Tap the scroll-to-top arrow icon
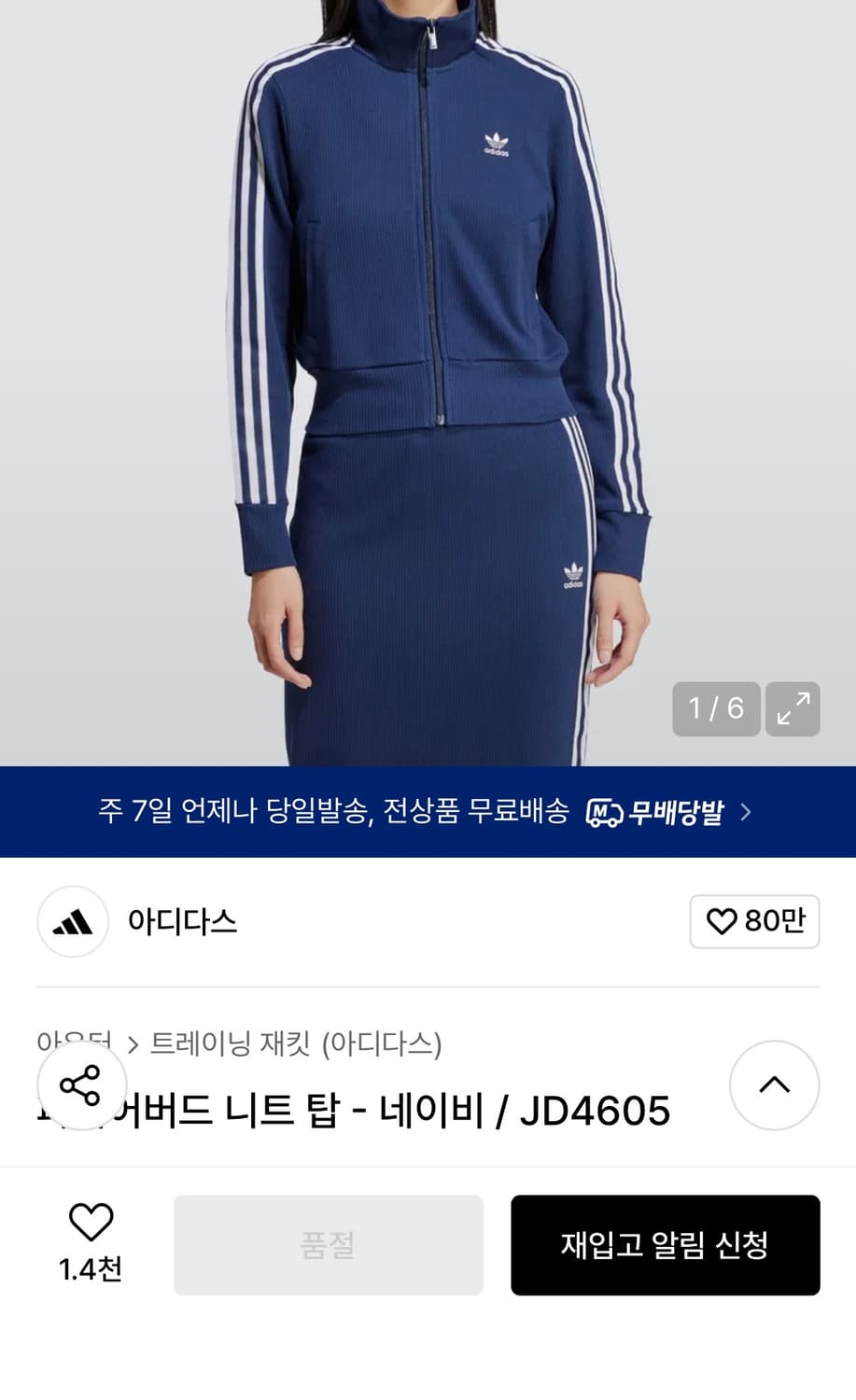Viewport: 856px width, 1400px height. [774, 1085]
